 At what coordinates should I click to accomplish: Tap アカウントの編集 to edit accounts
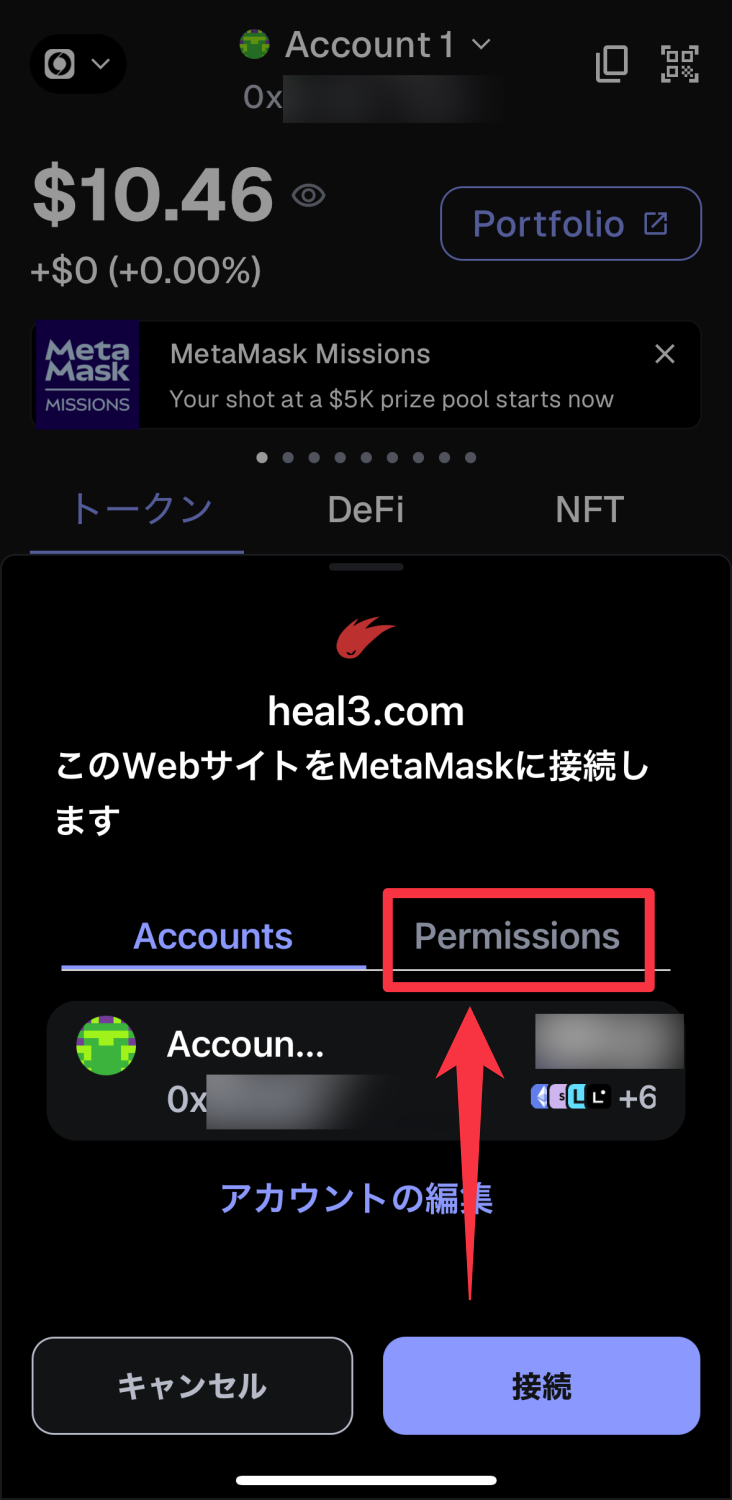point(356,1198)
